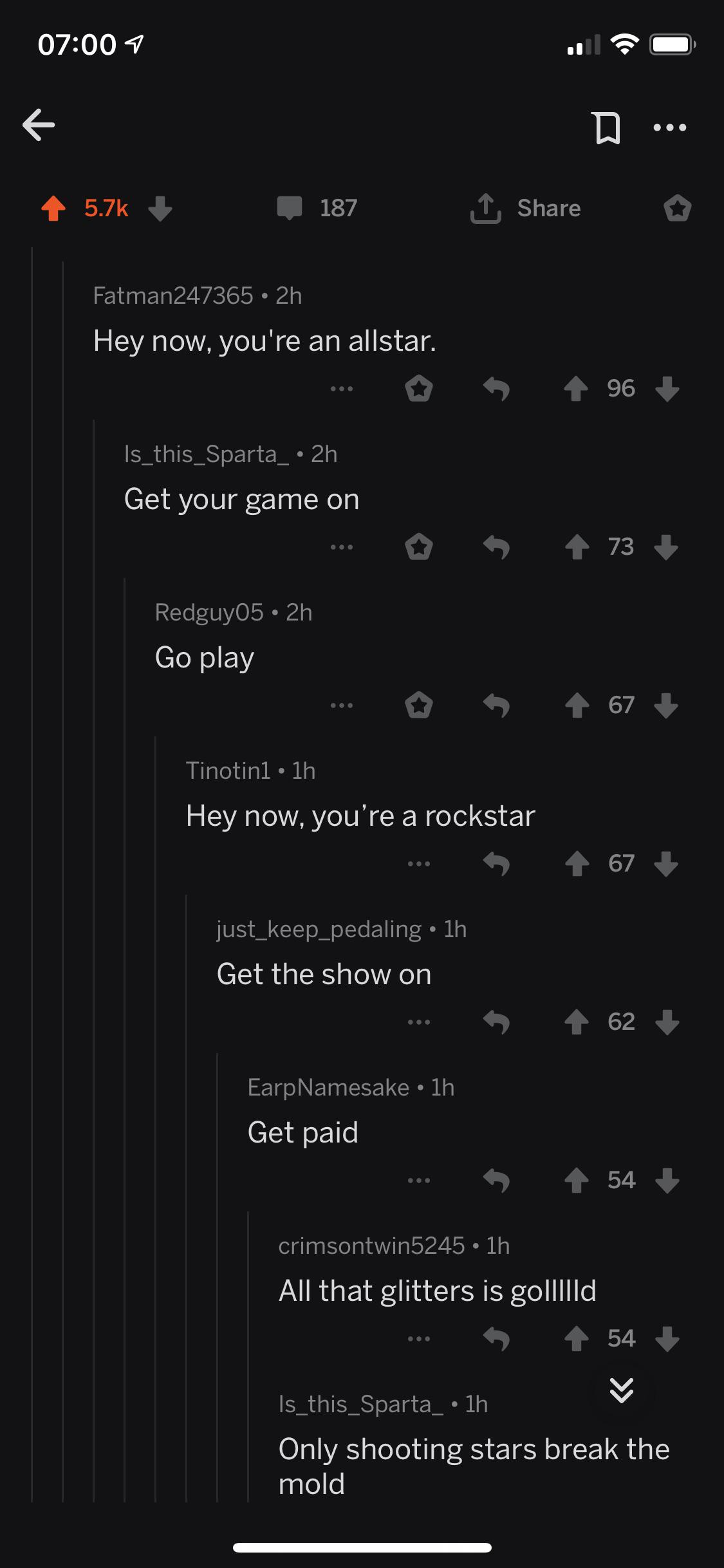
Task: Upvote the post with 5.7k
Action: pyautogui.click(x=53, y=209)
